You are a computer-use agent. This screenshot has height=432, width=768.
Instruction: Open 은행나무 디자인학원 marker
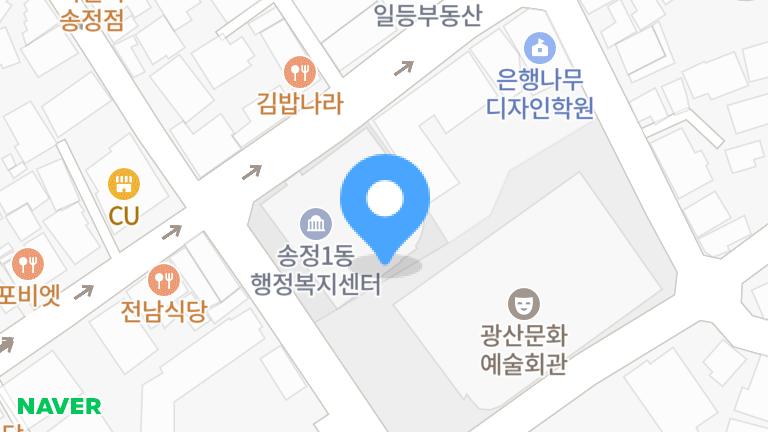(x=540, y=46)
